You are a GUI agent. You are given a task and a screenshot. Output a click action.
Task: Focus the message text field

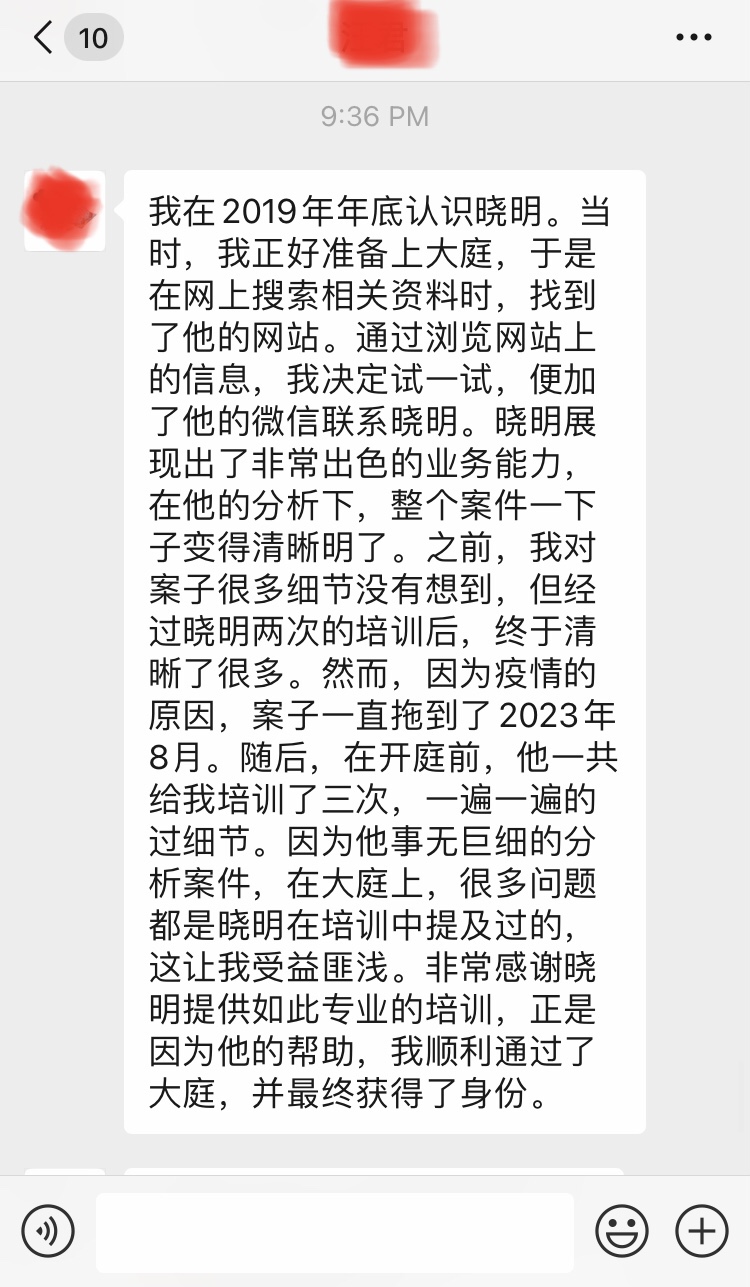[335, 1231]
